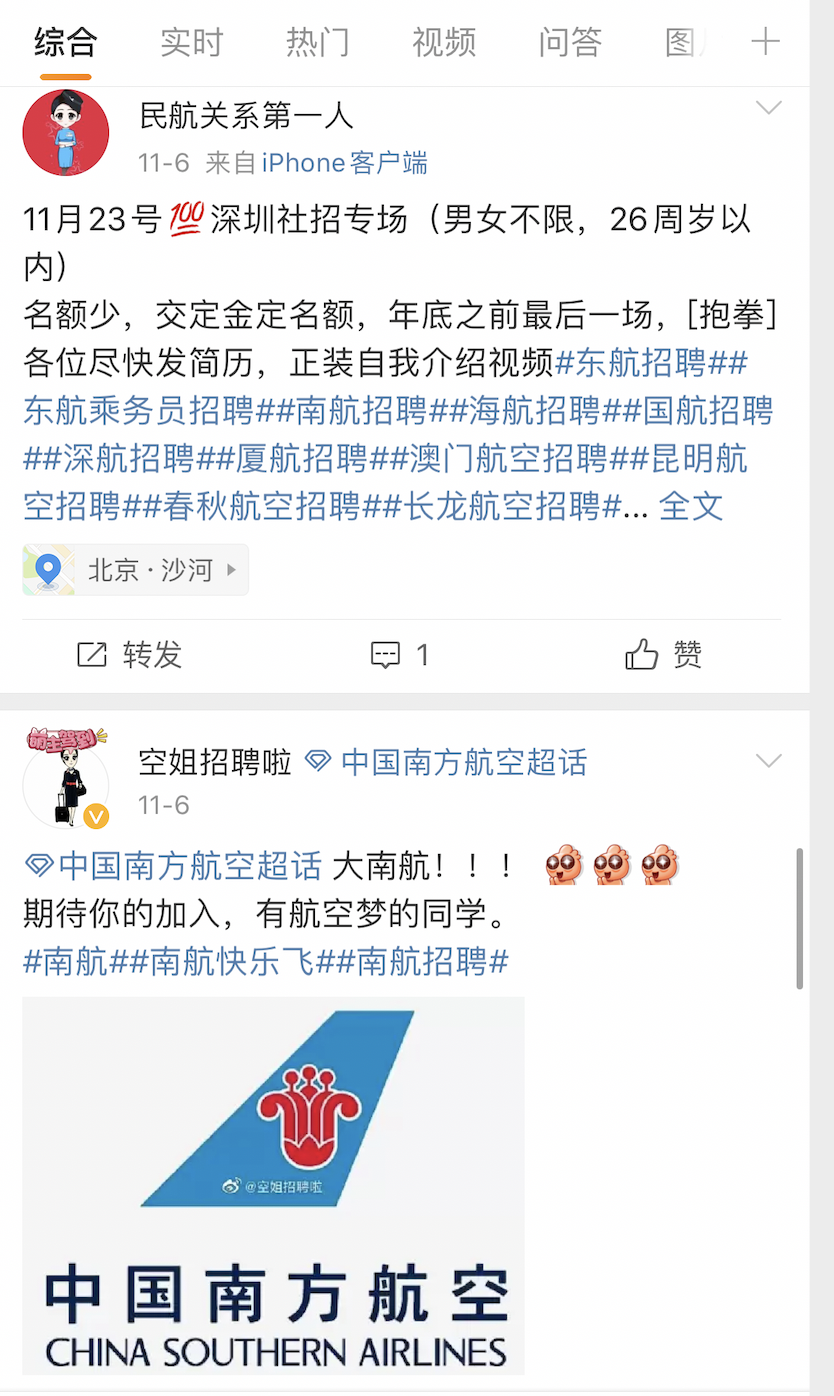Open the 视频 tab

tap(443, 42)
